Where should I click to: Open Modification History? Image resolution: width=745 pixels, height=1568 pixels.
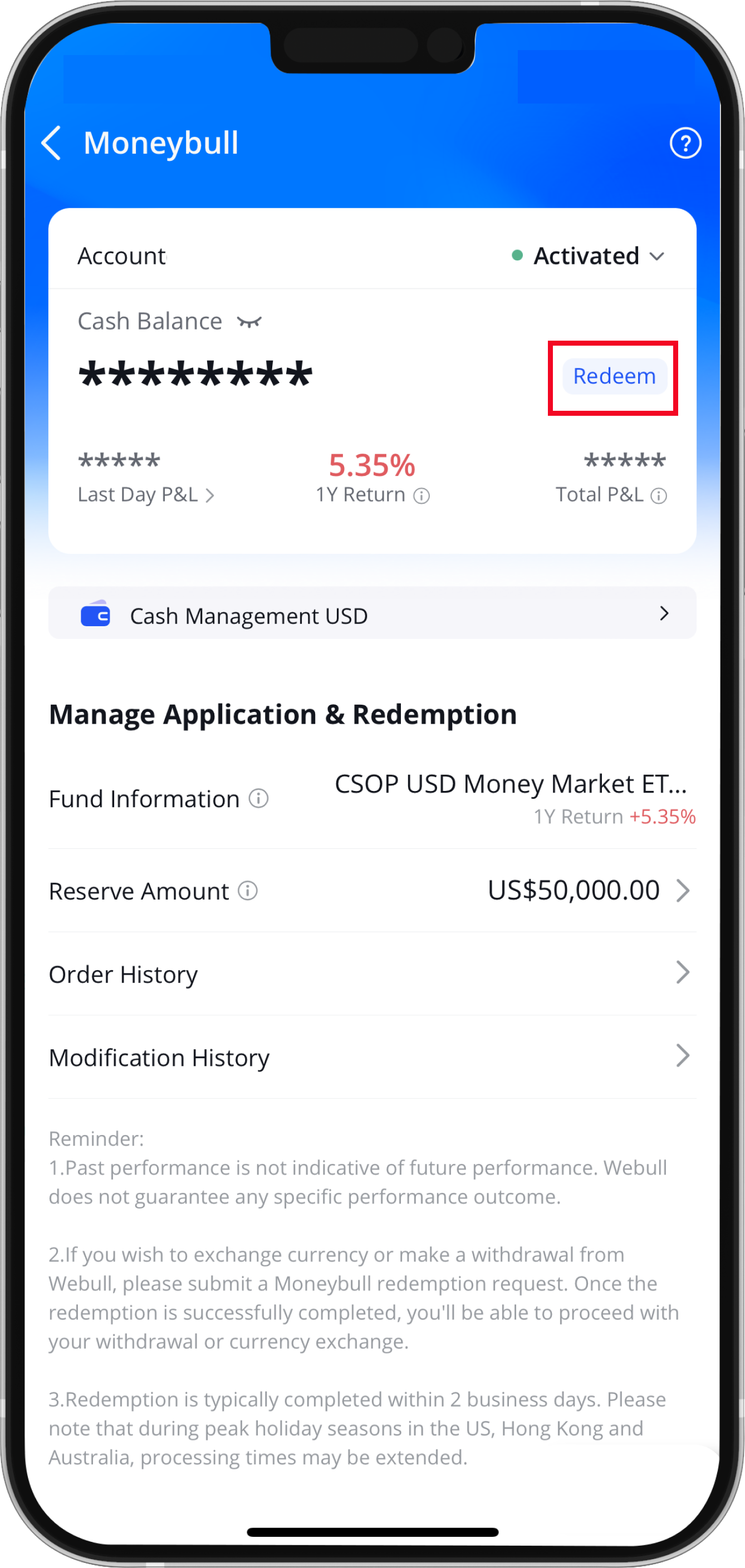point(372,1058)
